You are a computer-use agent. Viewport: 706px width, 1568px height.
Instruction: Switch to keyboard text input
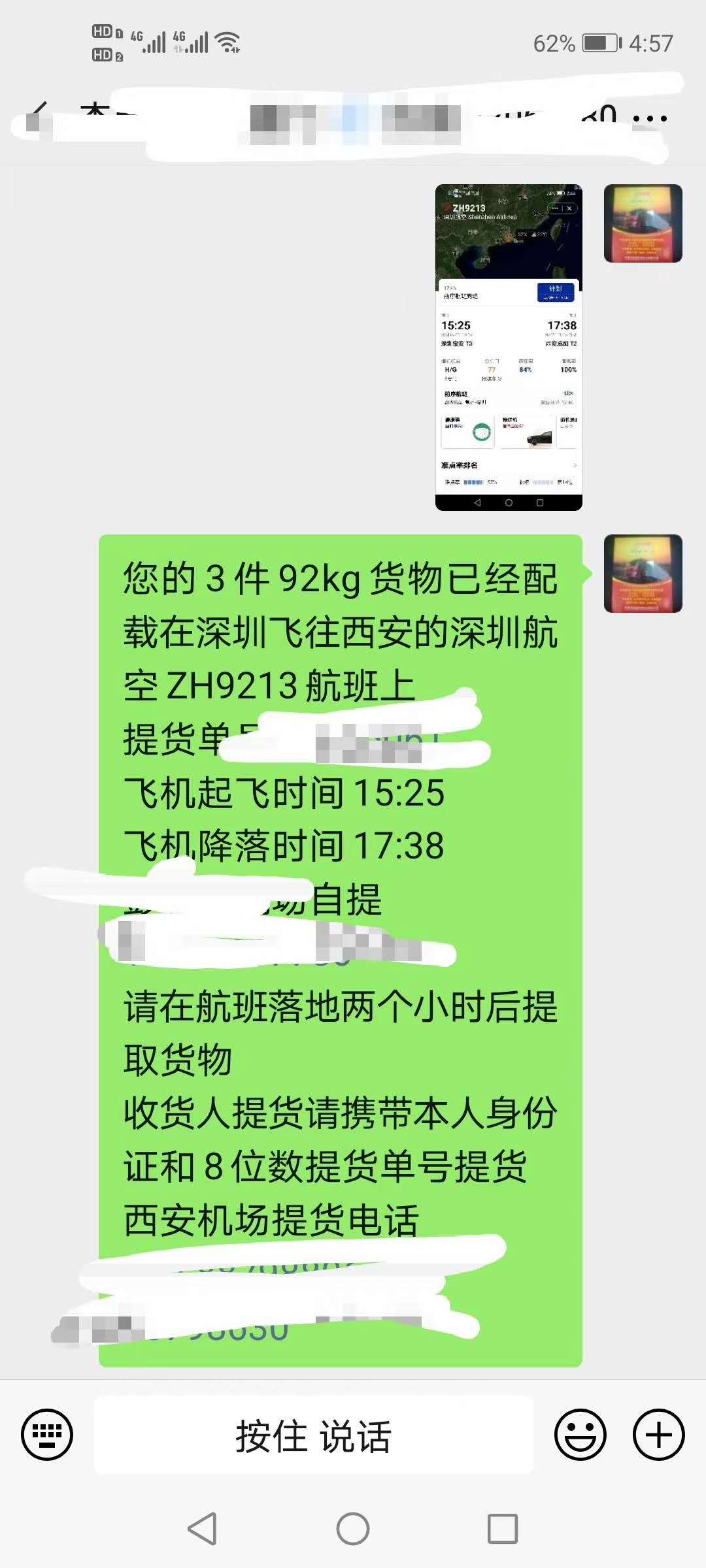point(47,1434)
